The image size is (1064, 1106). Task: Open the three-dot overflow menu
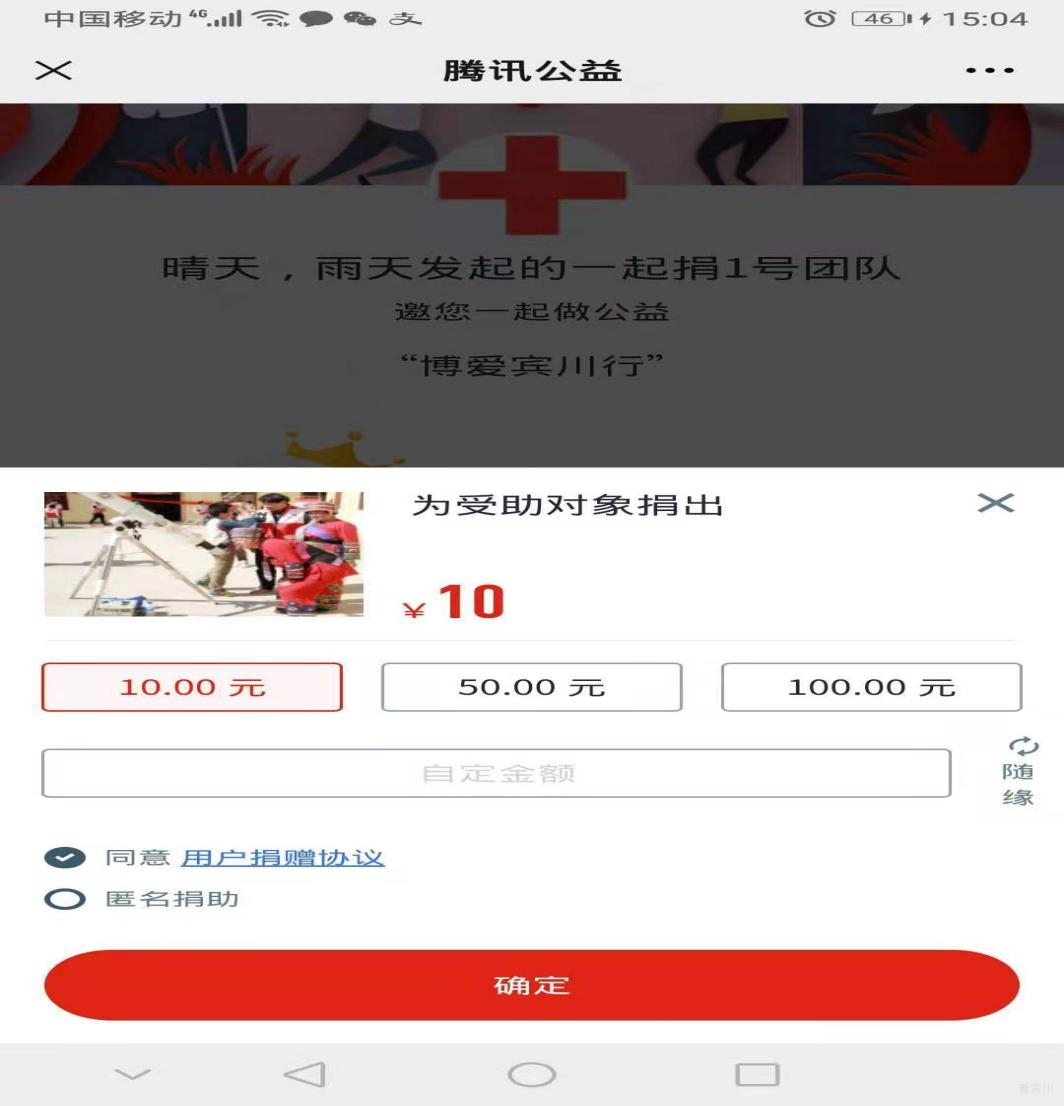coord(989,71)
